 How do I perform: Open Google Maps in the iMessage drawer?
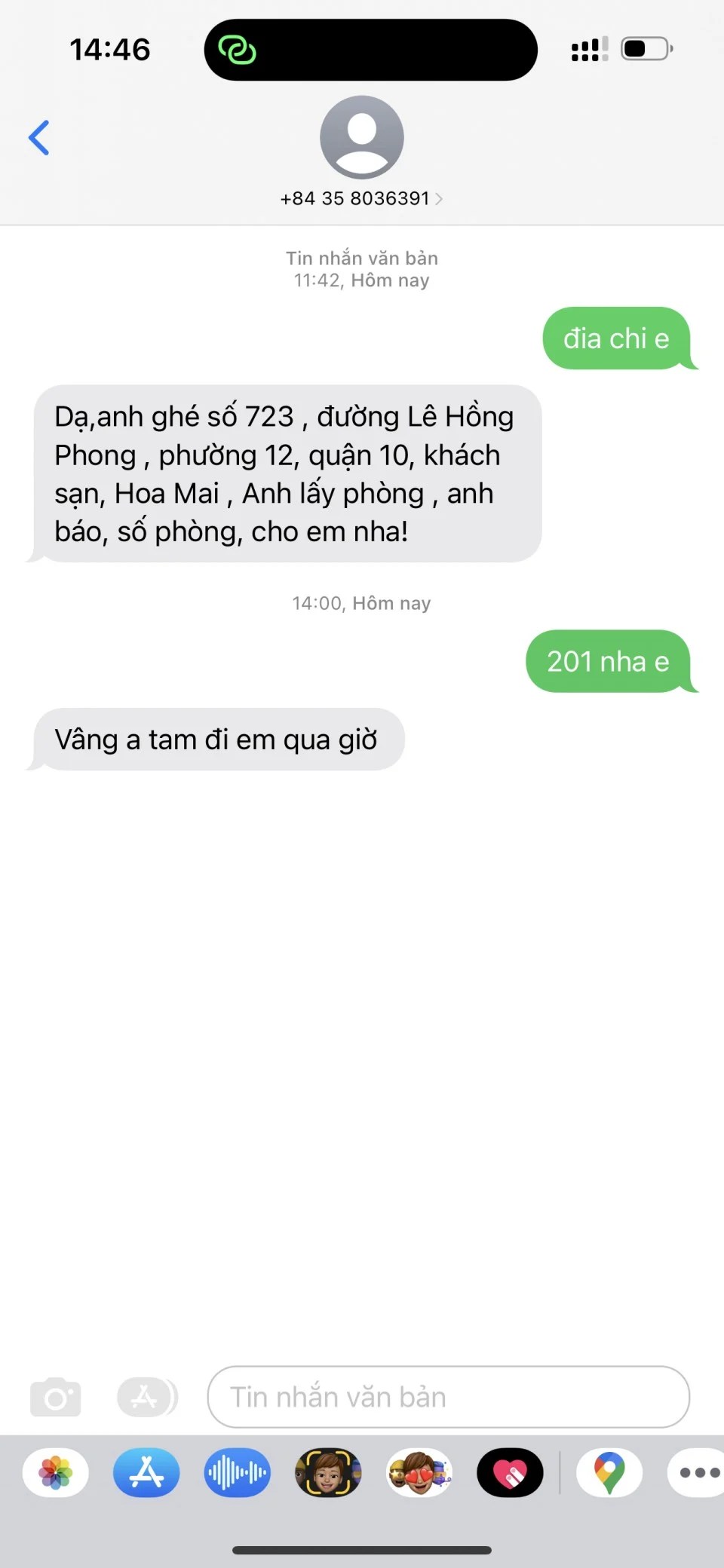(x=609, y=1472)
